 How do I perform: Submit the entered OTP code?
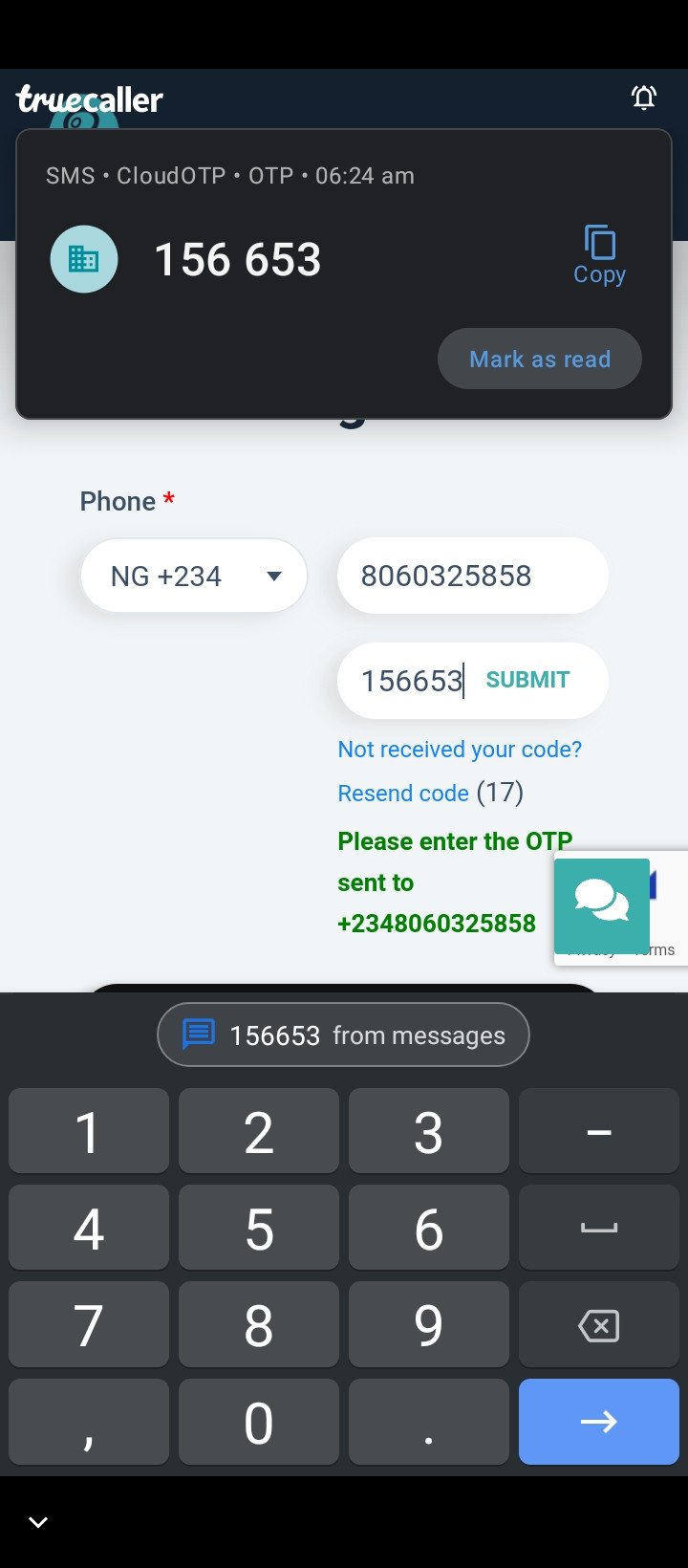[x=527, y=680]
